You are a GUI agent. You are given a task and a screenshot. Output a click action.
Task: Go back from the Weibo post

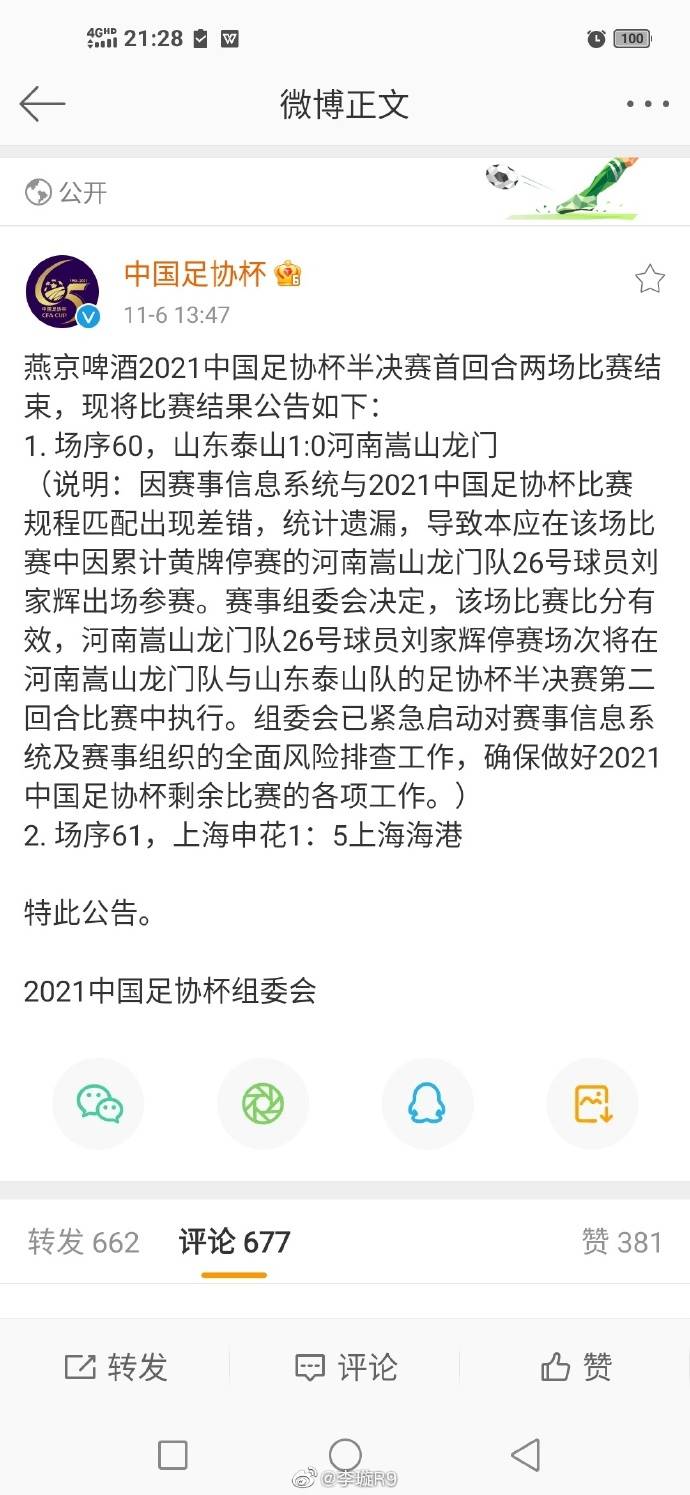(42, 104)
